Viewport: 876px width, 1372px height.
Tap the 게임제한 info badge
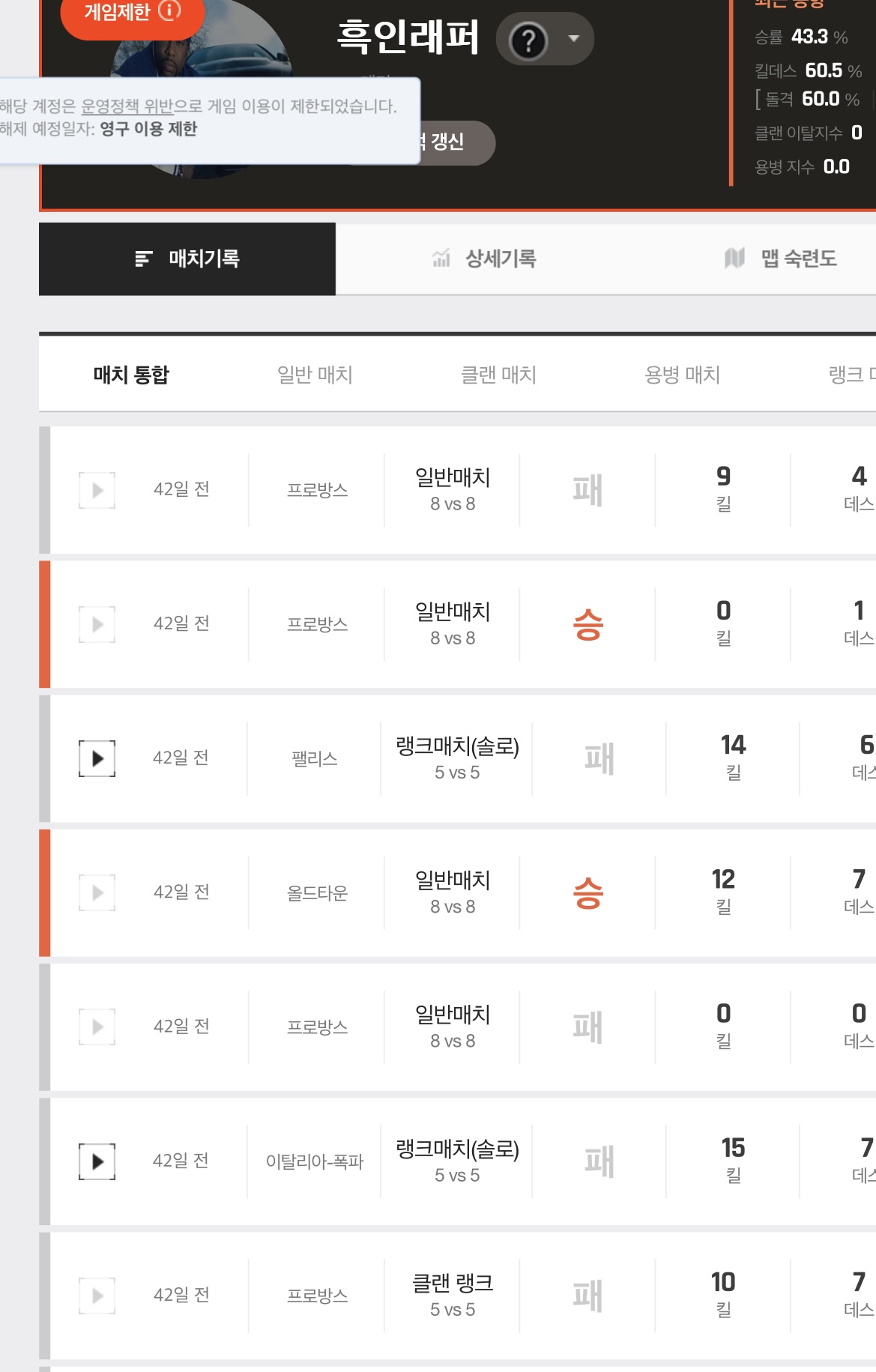(x=131, y=13)
